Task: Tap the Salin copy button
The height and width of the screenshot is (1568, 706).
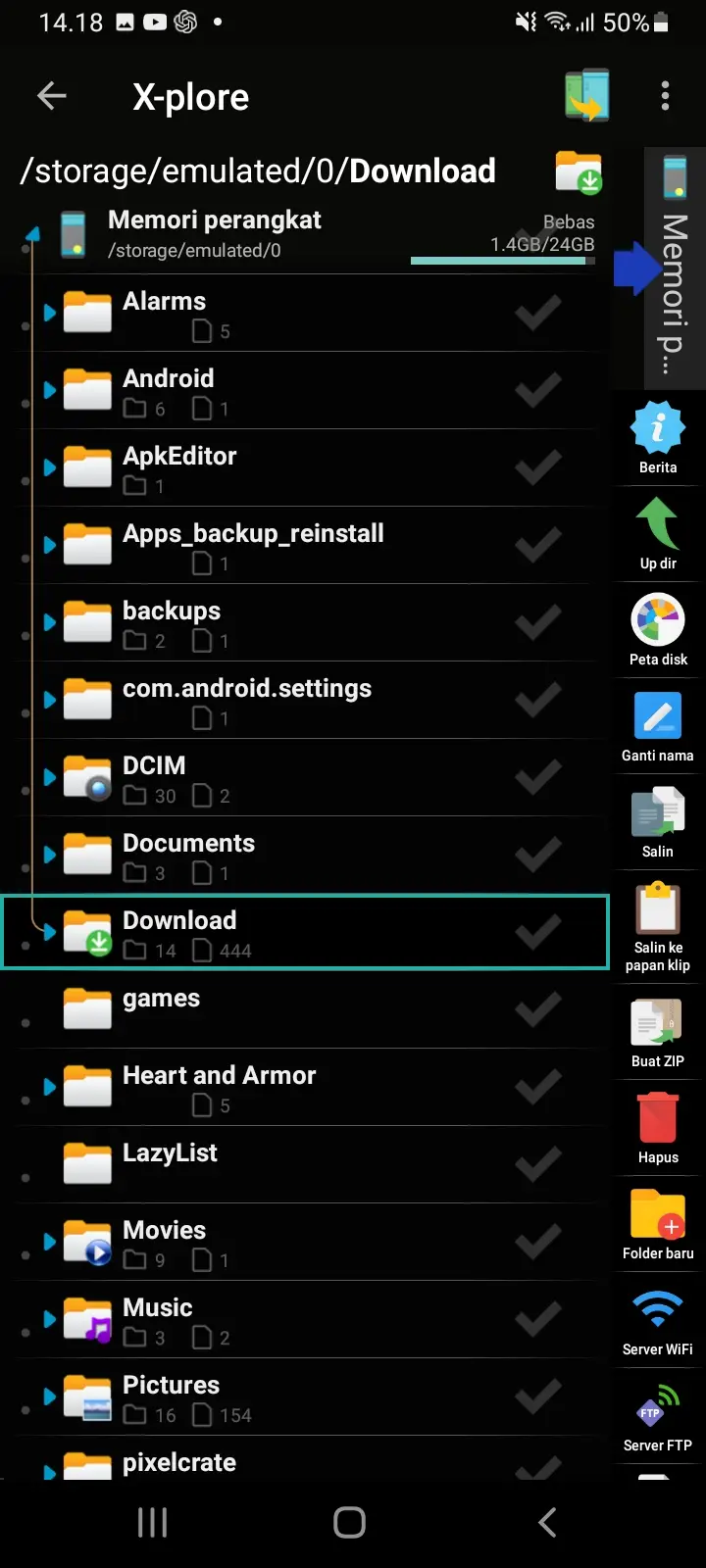Action: [x=657, y=822]
